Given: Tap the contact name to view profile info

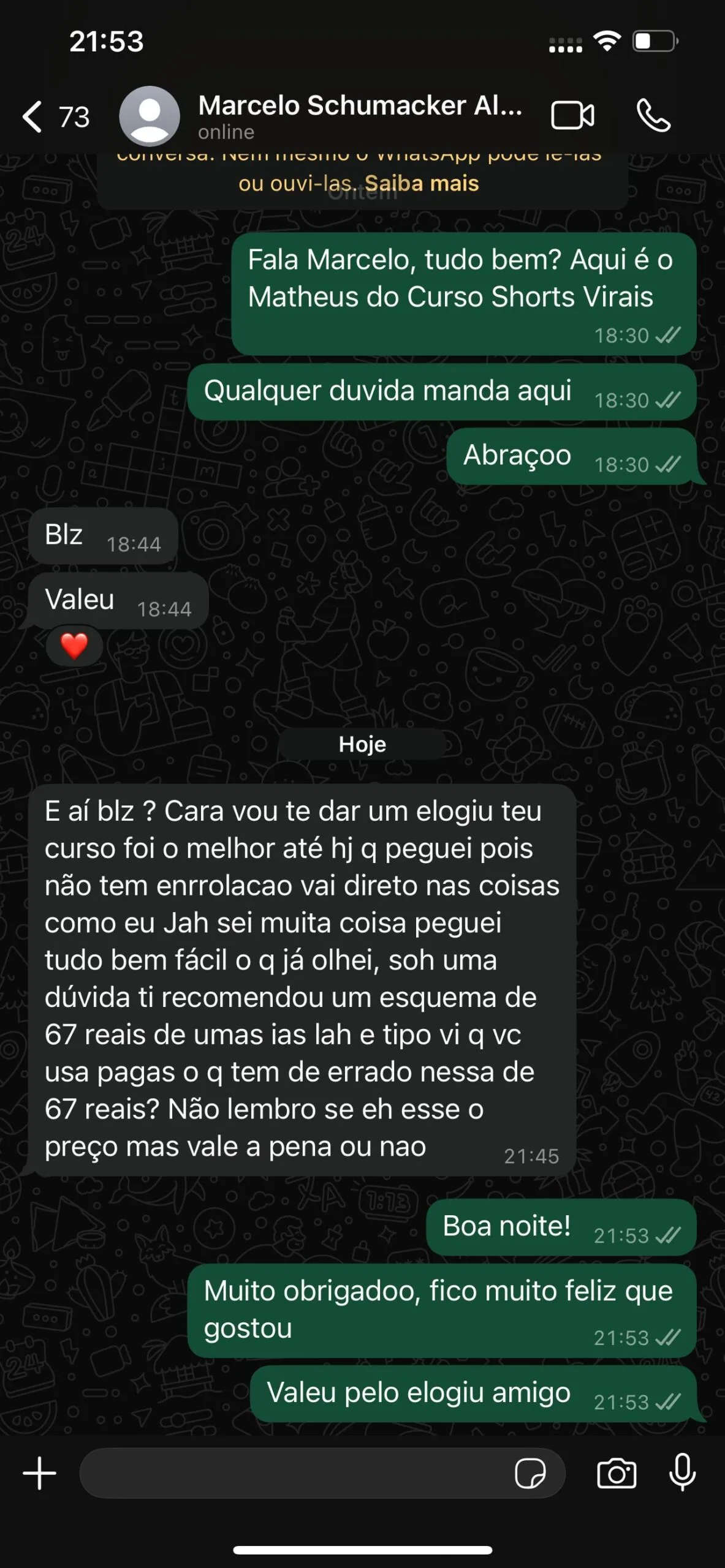Looking at the screenshot, I should point(362,107).
